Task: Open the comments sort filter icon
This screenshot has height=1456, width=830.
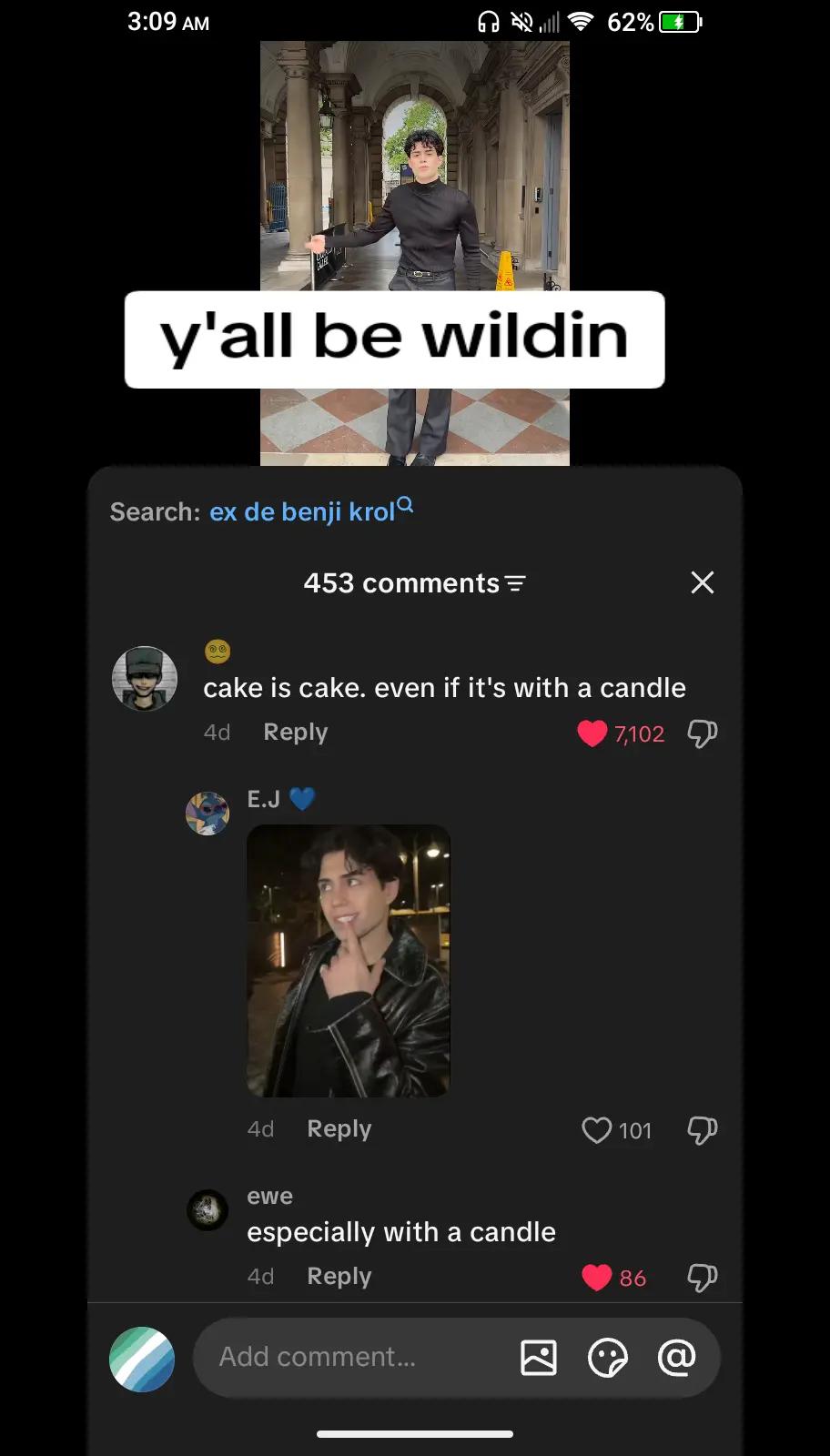Action: click(x=515, y=583)
